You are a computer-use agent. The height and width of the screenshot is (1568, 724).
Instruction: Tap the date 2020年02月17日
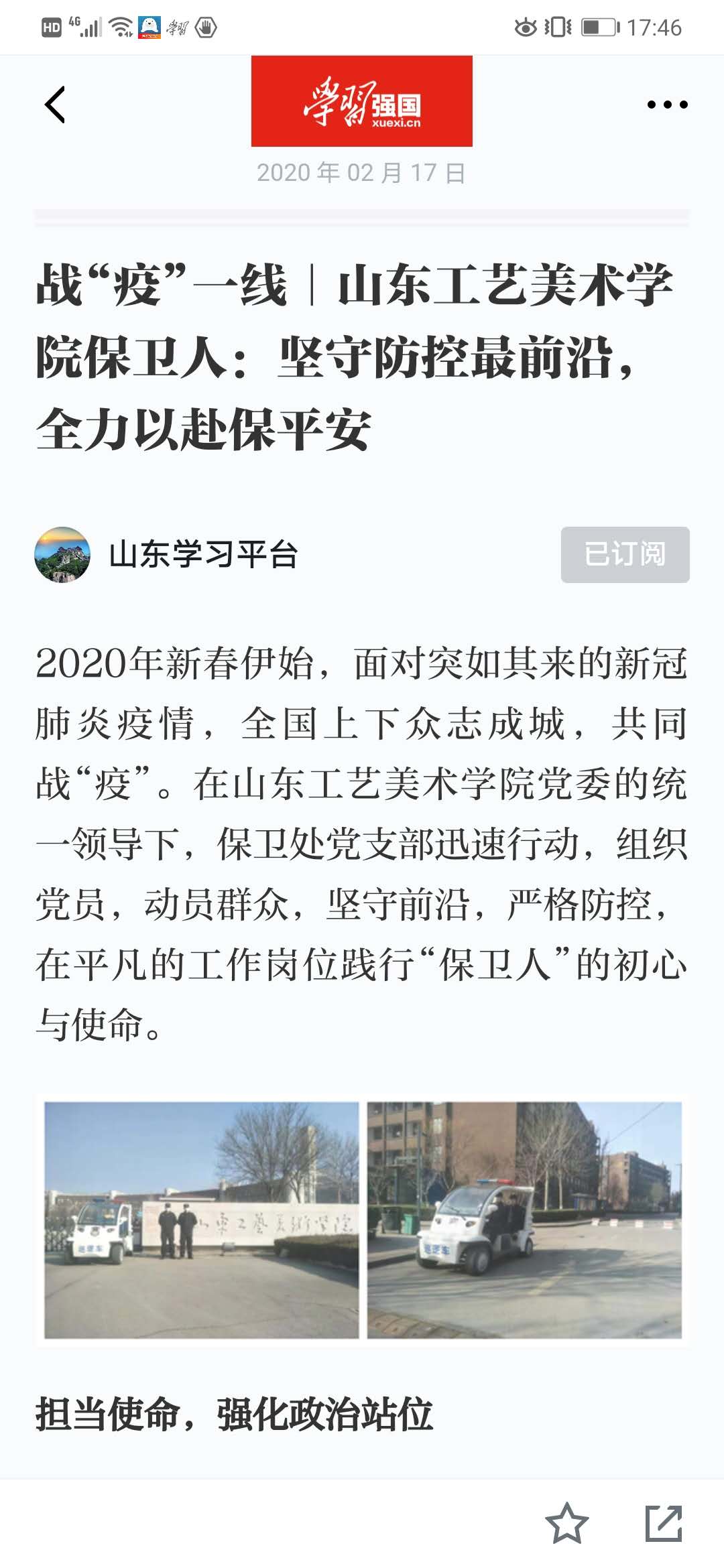click(x=362, y=173)
